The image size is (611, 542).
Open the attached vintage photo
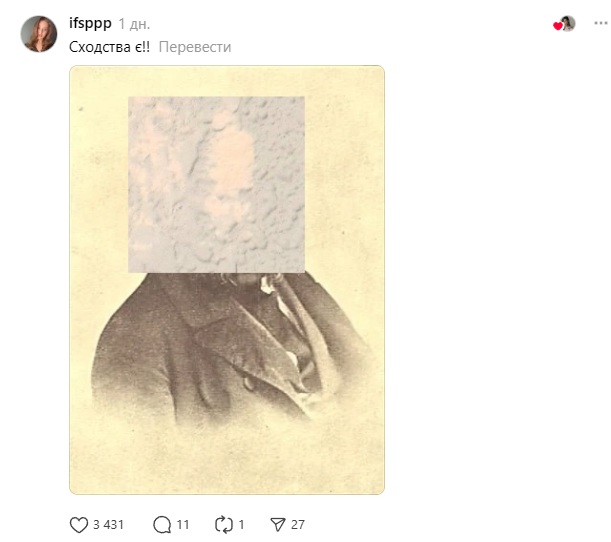click(x=227, y=280)
